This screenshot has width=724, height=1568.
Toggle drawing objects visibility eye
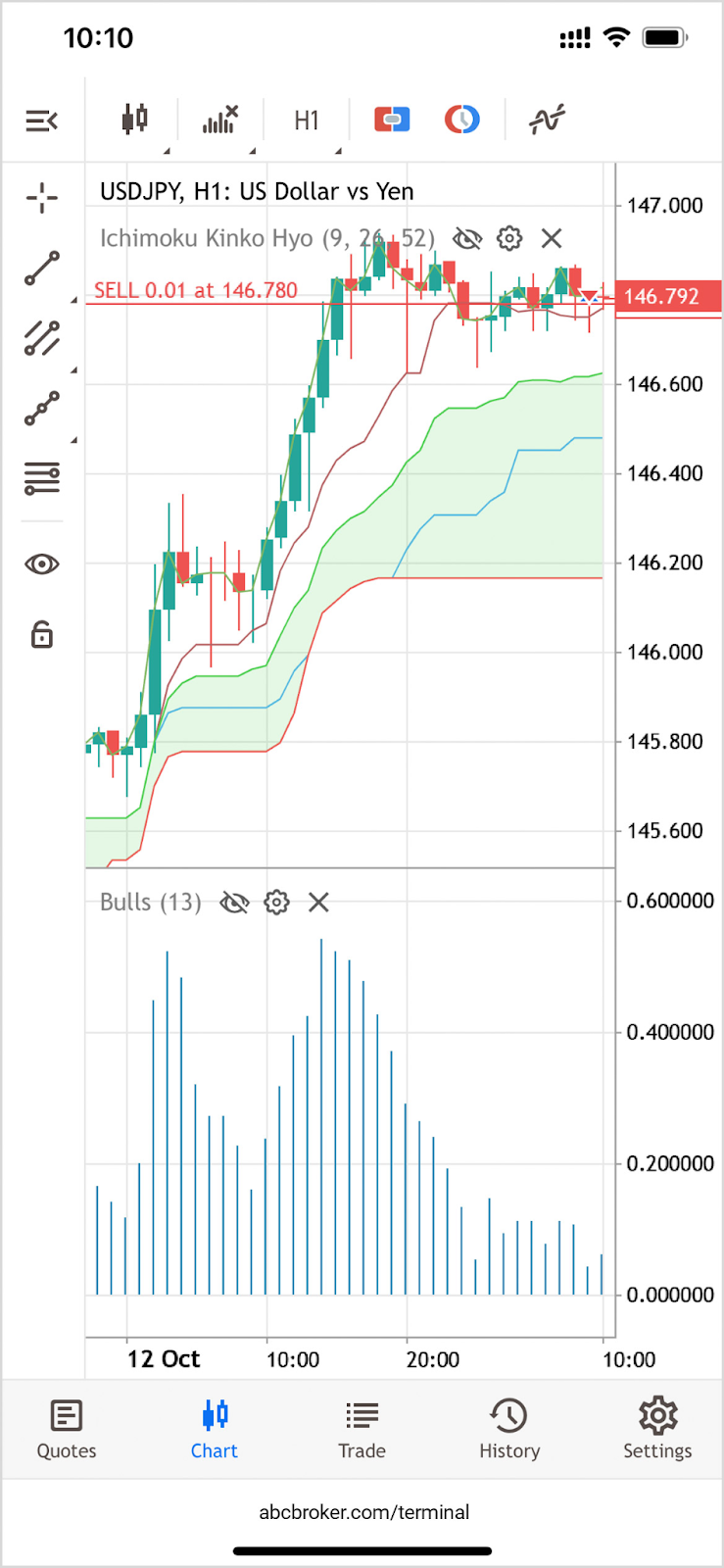42,564
